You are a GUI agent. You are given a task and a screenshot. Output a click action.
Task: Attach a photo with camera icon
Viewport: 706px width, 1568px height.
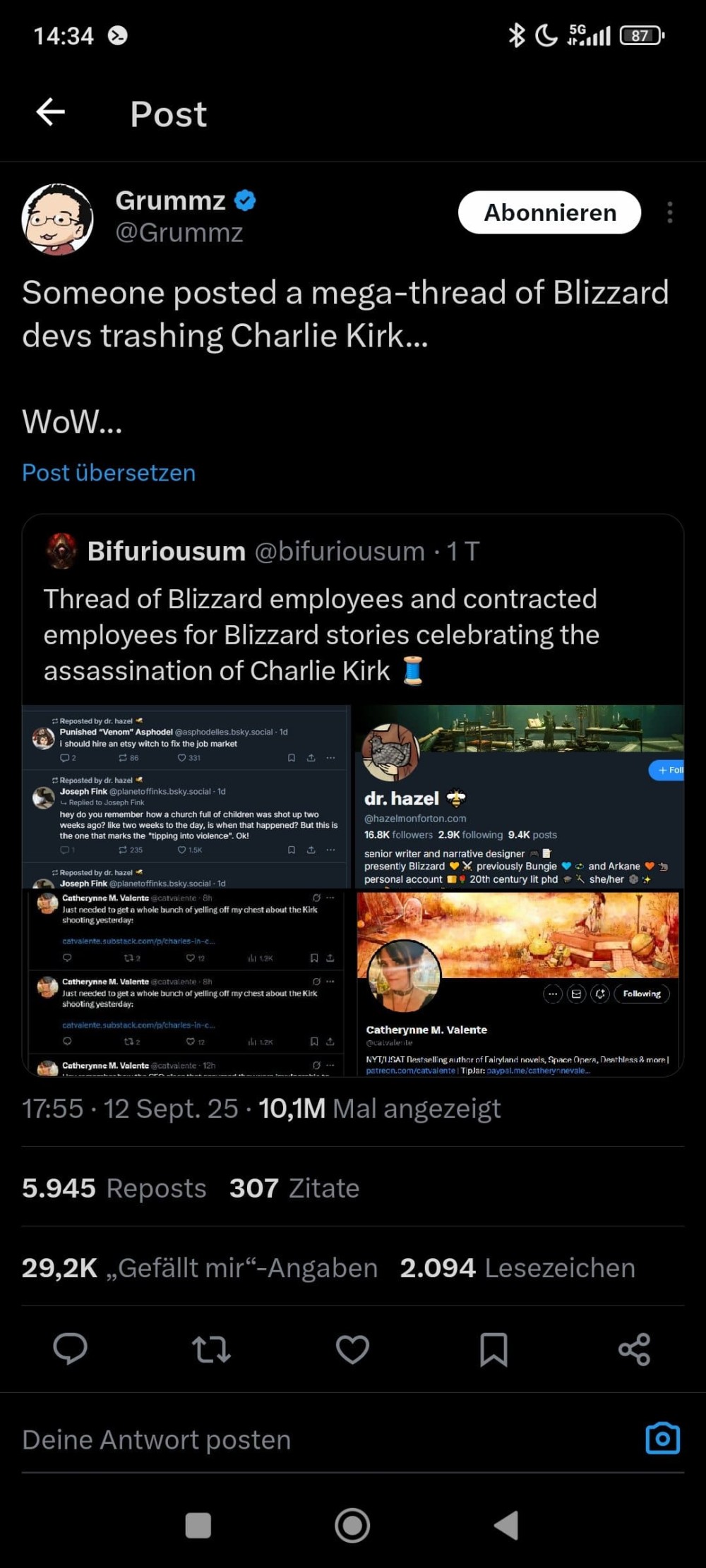point(662,1439)
